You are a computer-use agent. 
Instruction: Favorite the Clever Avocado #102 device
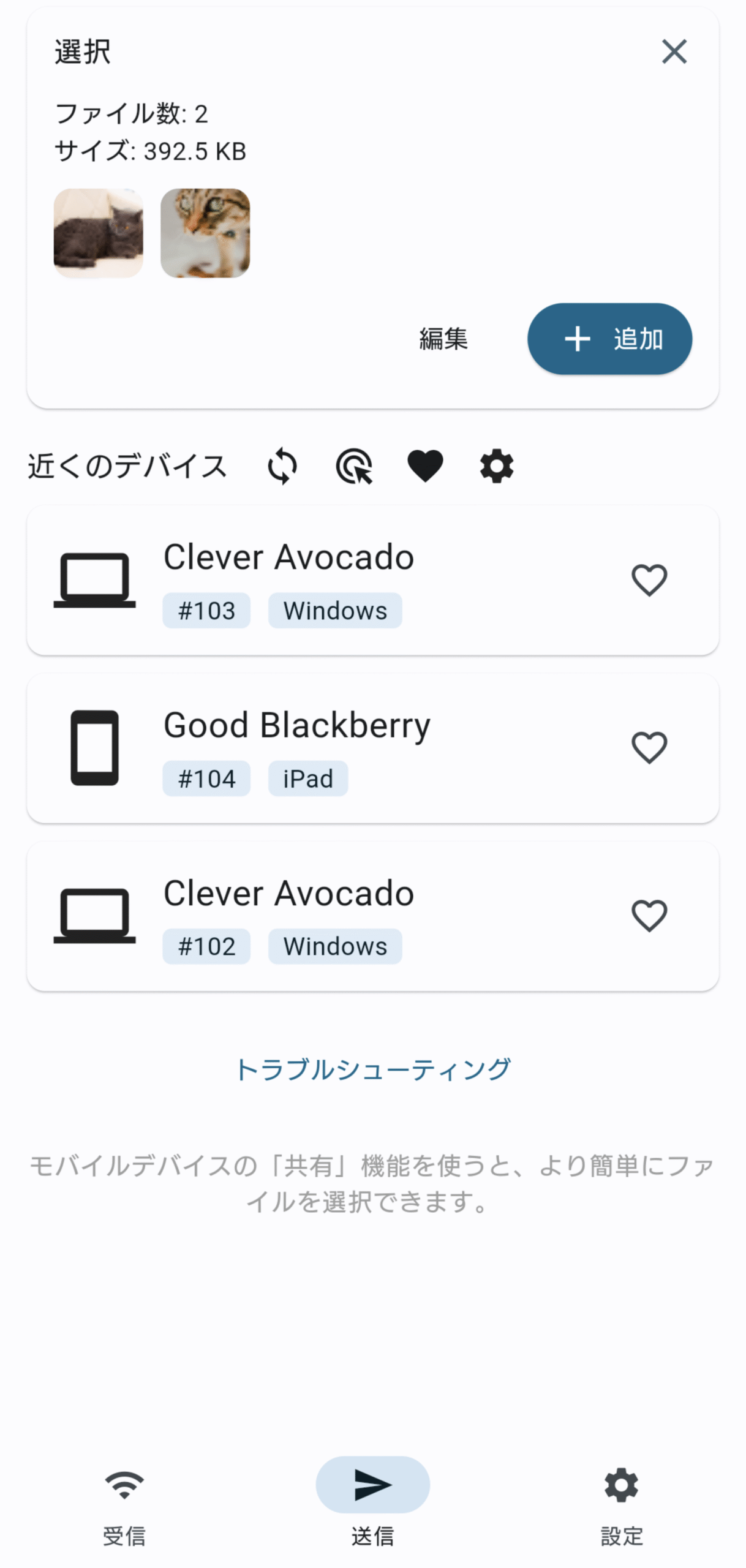pyautogui.click(x=649, y=916)
